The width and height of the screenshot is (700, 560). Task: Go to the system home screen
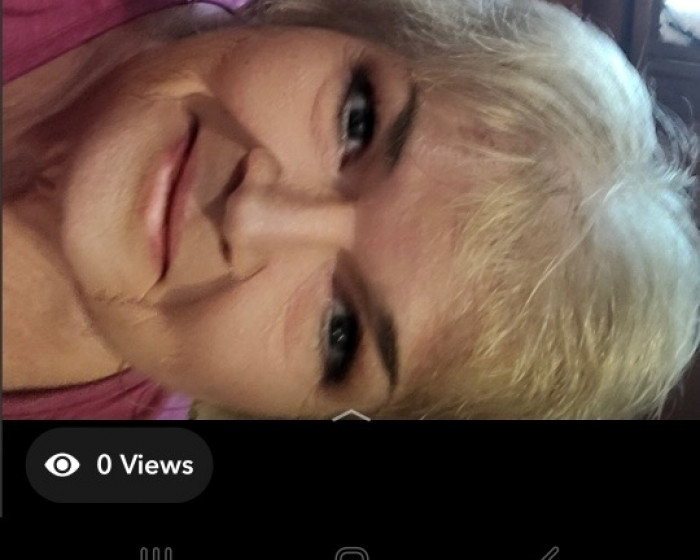click(351, 554)
